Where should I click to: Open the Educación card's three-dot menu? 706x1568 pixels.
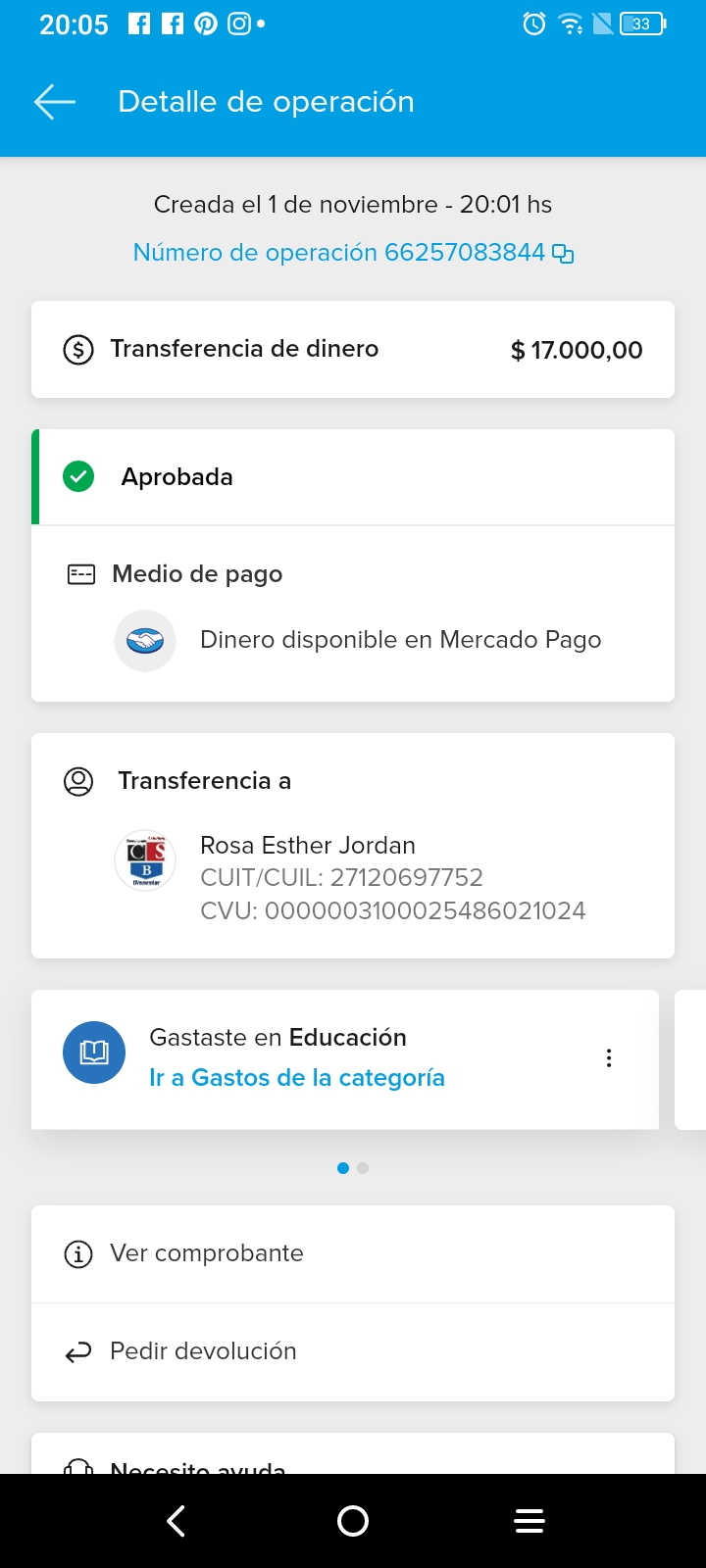point(609,1058)
